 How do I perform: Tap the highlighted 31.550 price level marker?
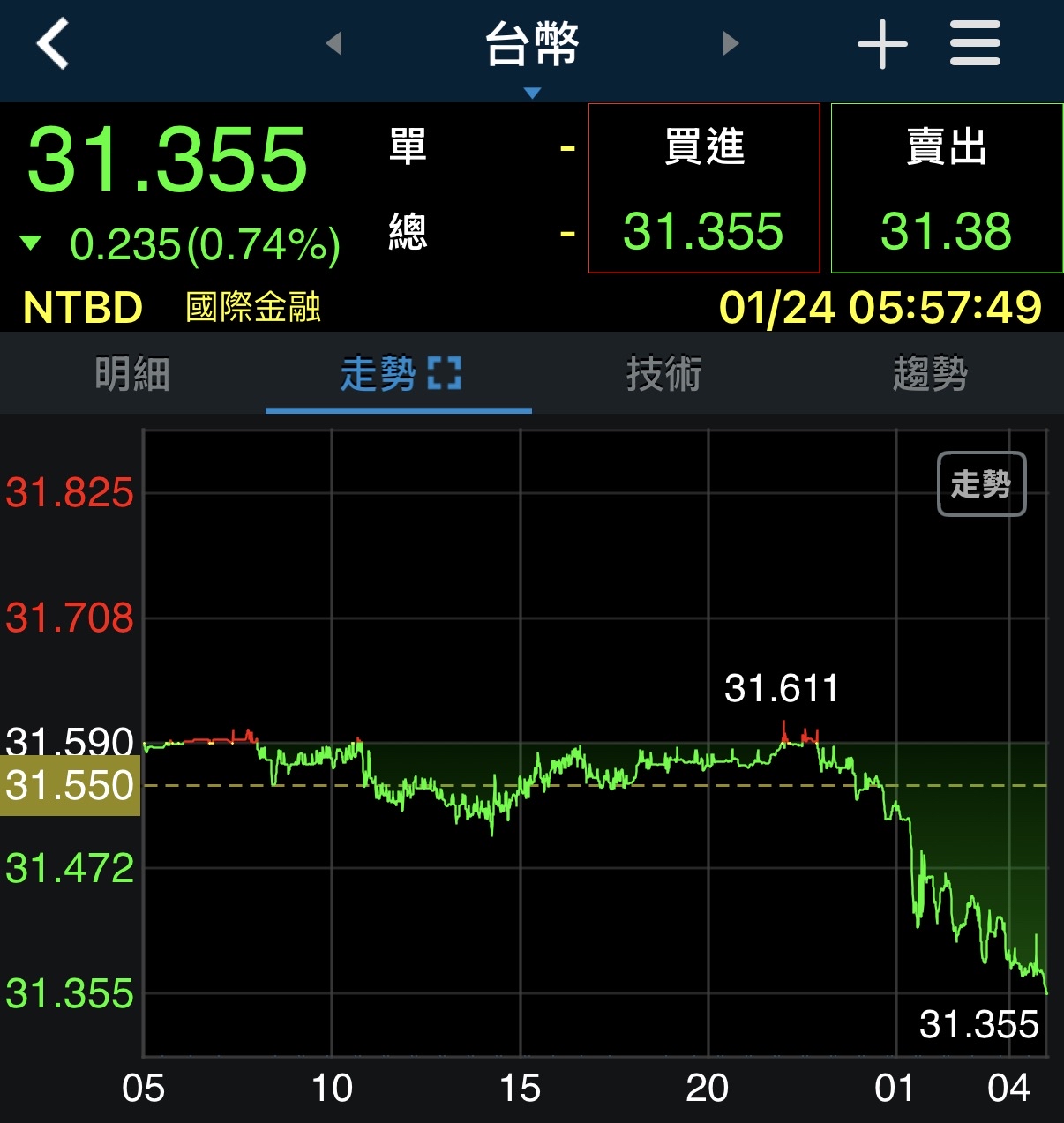coord(71,784)
